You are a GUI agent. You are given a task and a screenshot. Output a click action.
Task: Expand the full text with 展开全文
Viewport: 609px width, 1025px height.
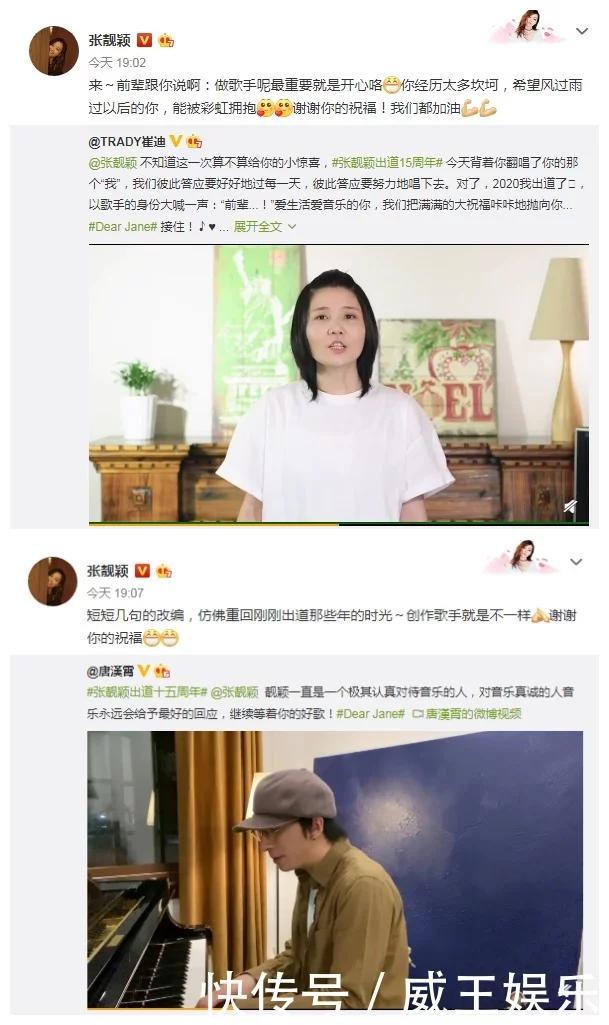coord(264,226)
